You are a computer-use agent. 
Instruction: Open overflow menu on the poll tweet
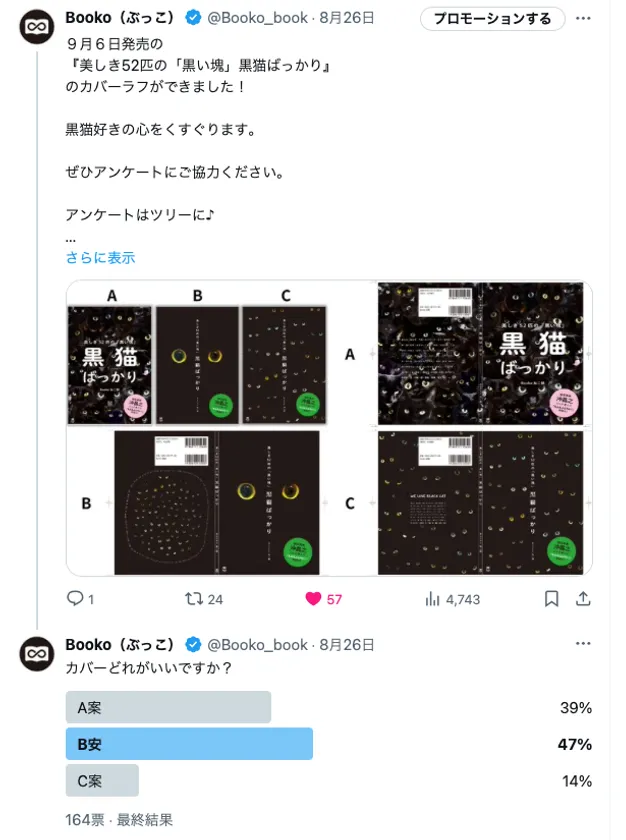(599, 645)
